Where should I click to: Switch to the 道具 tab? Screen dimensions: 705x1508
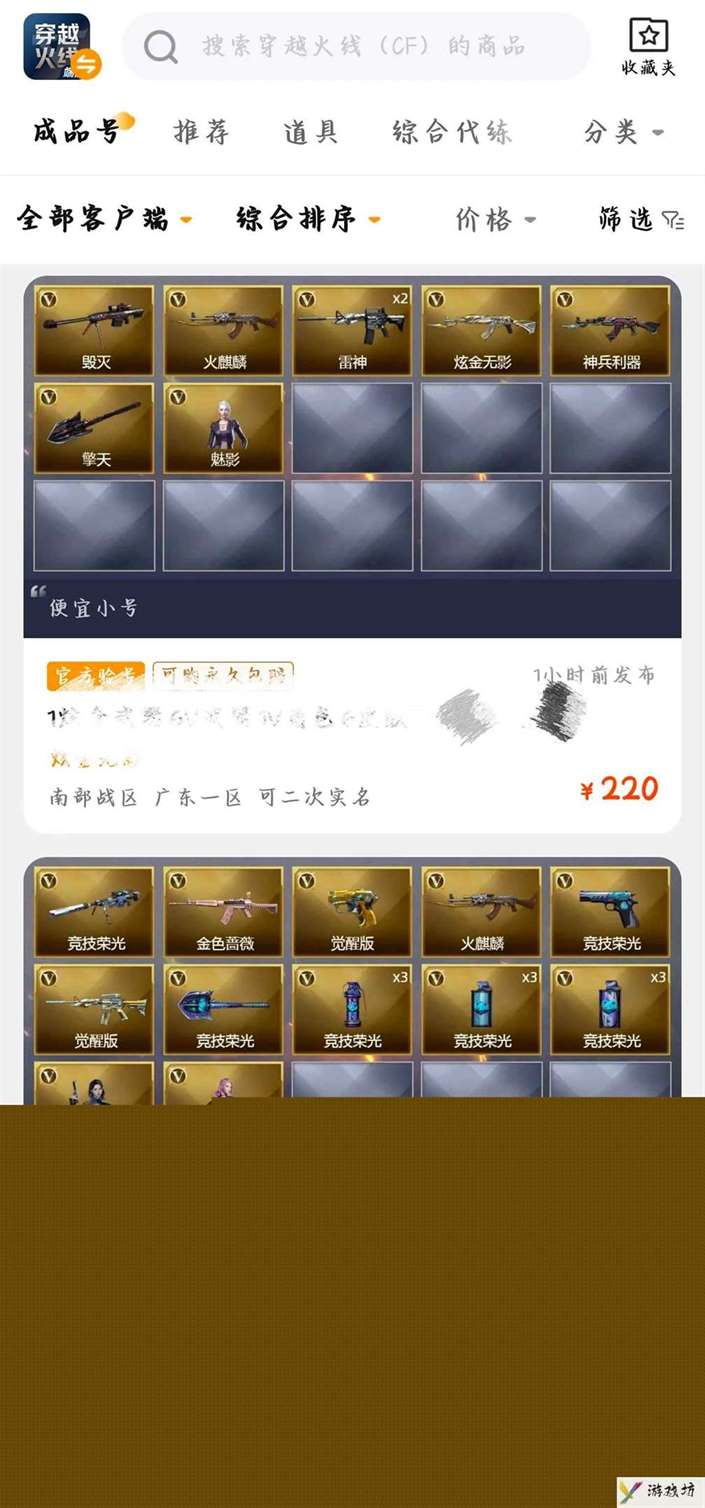[x=311, y=131]
